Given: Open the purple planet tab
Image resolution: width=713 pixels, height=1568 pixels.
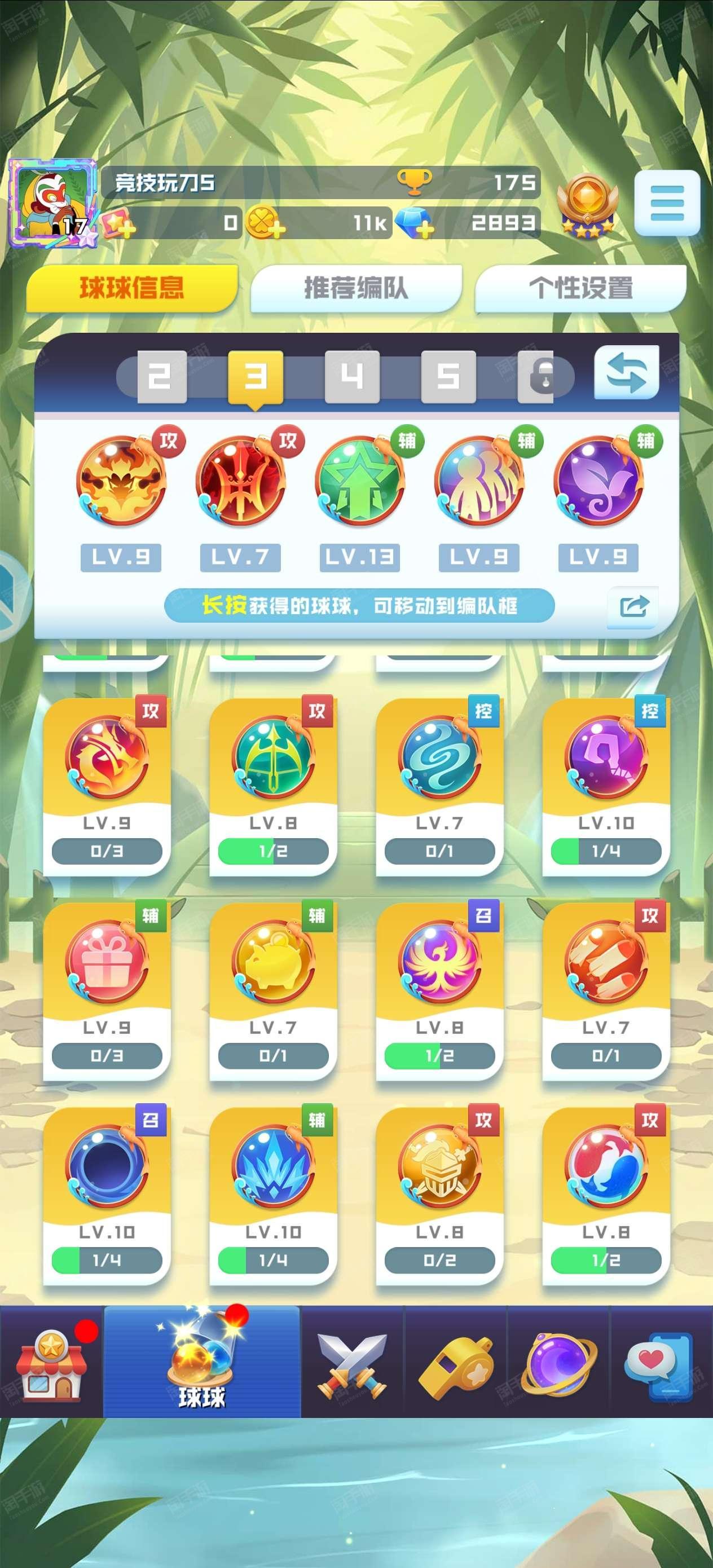Looking at the screenshot, I should pos(558,1361).
